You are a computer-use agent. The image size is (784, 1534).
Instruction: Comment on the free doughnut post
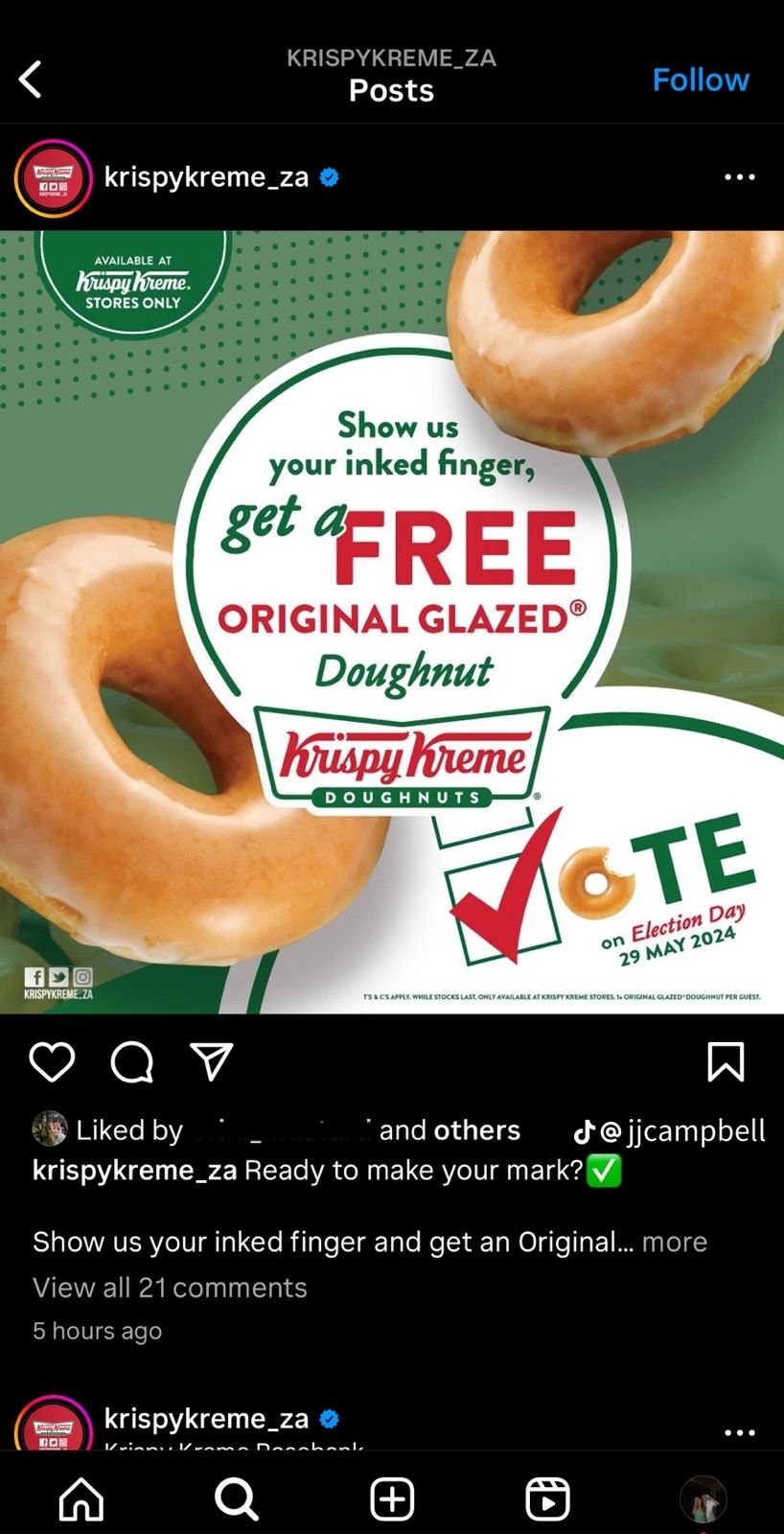[x=132, y=1062]
